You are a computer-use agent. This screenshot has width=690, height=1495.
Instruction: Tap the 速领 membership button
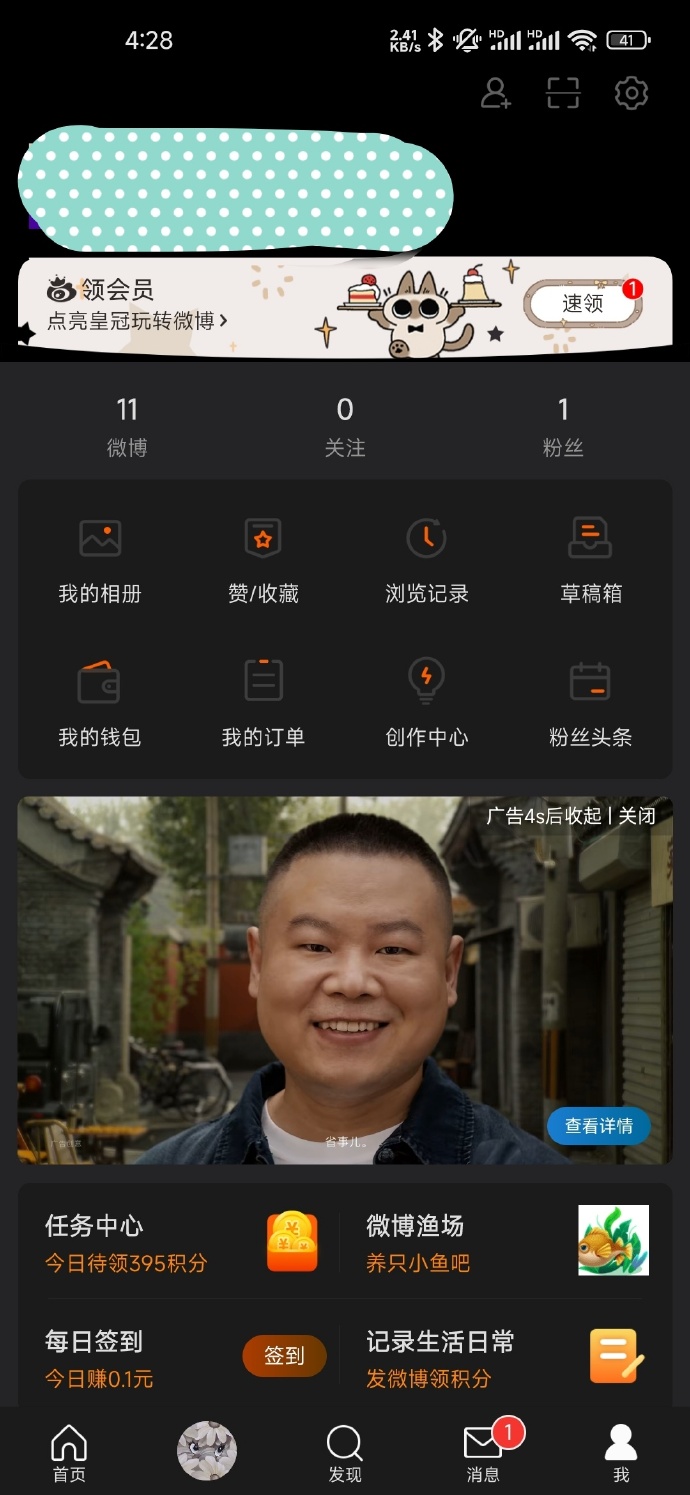click(x=583, y=304)
